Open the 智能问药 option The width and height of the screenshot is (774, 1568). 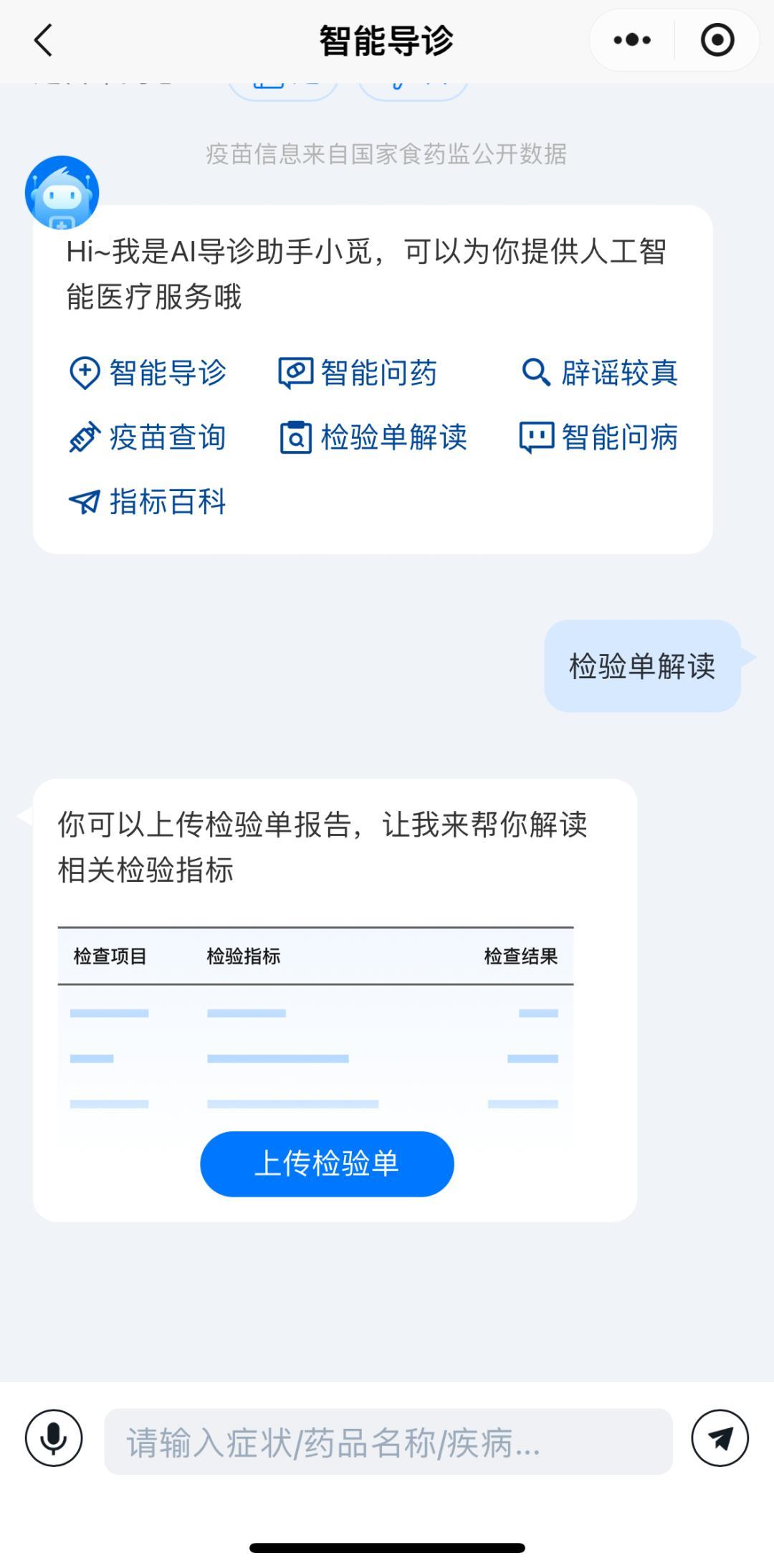click(358, 373)
